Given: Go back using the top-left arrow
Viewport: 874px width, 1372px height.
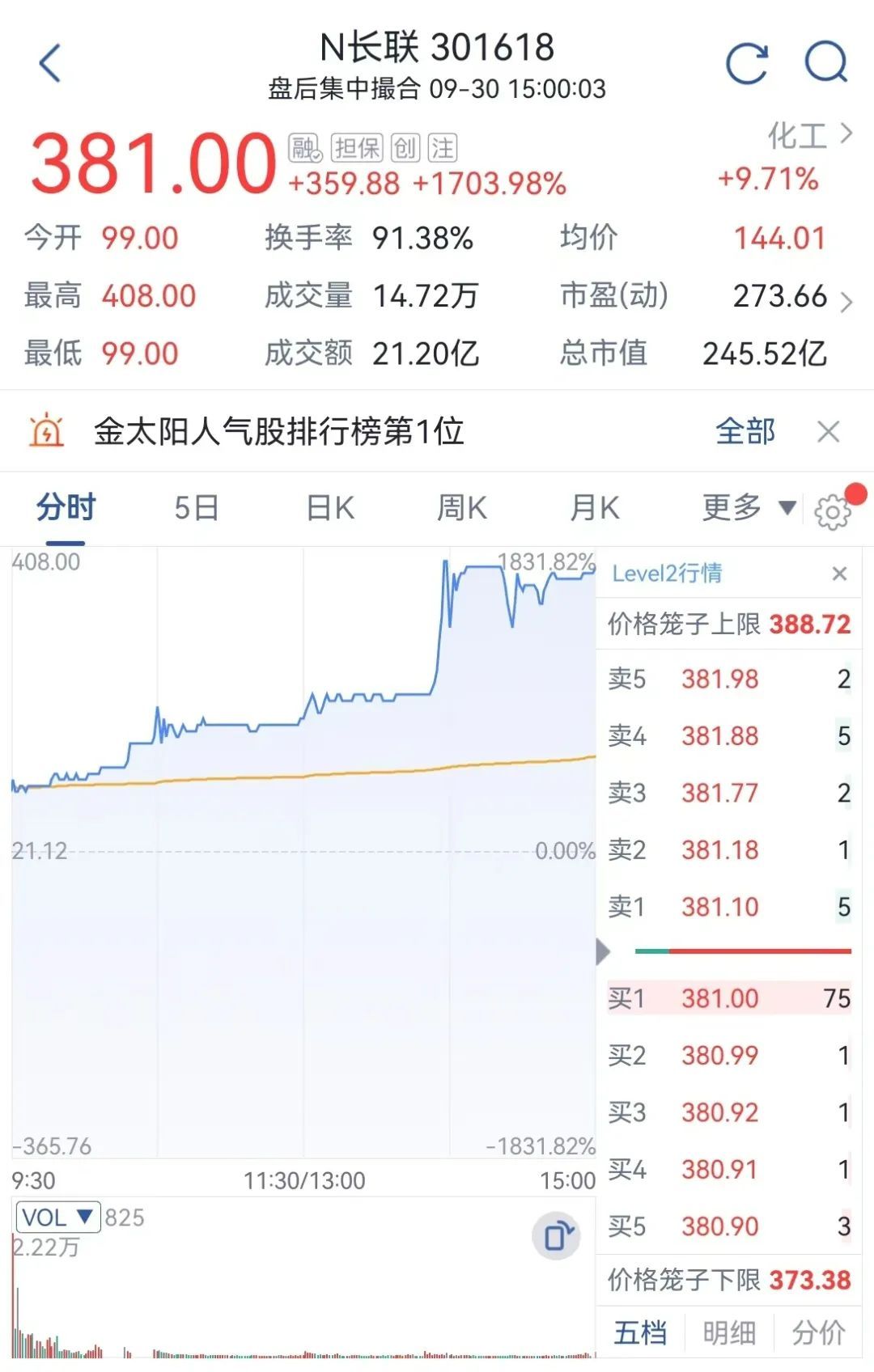Looking at the screenshot, I should coord(50,63).
